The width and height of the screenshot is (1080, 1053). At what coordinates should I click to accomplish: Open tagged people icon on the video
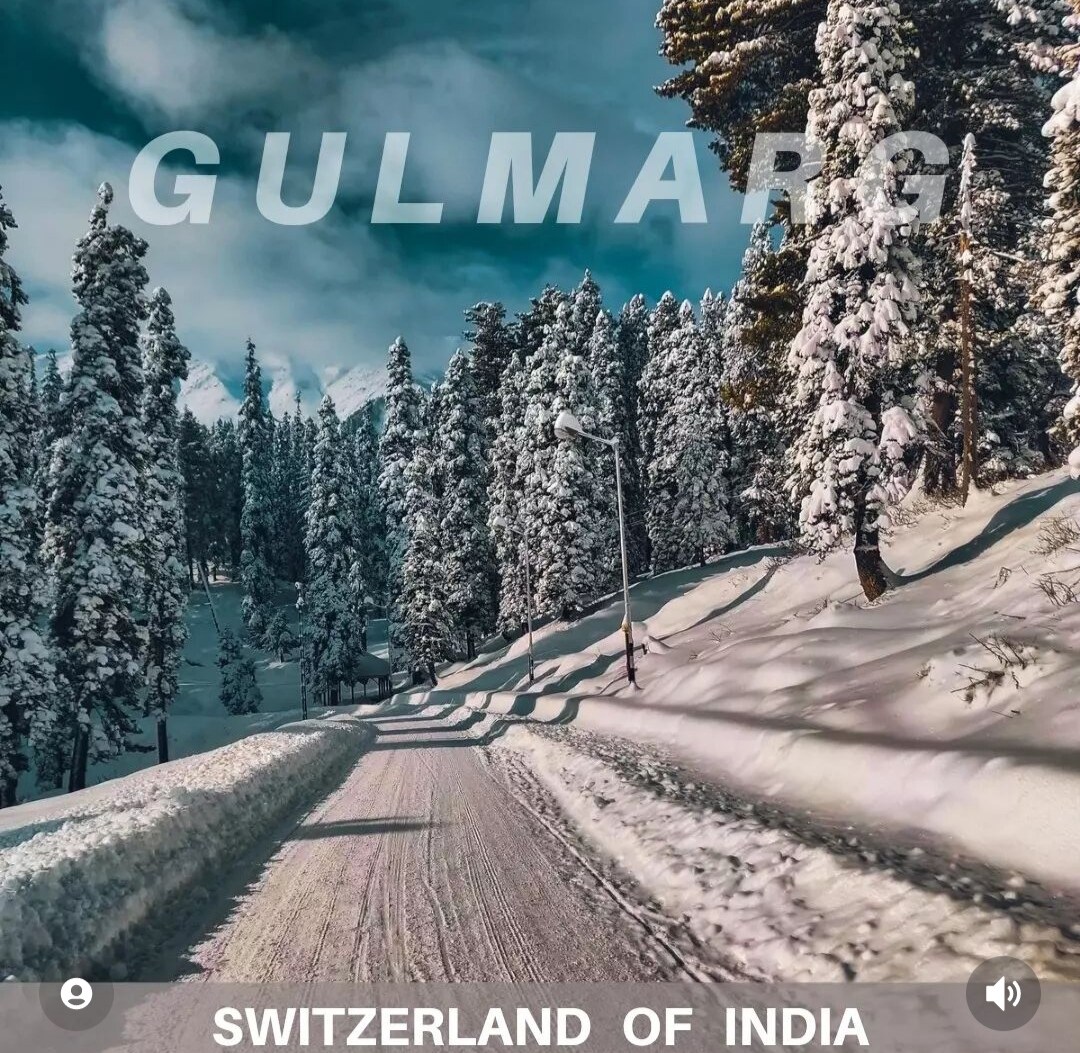coord(76,992)
